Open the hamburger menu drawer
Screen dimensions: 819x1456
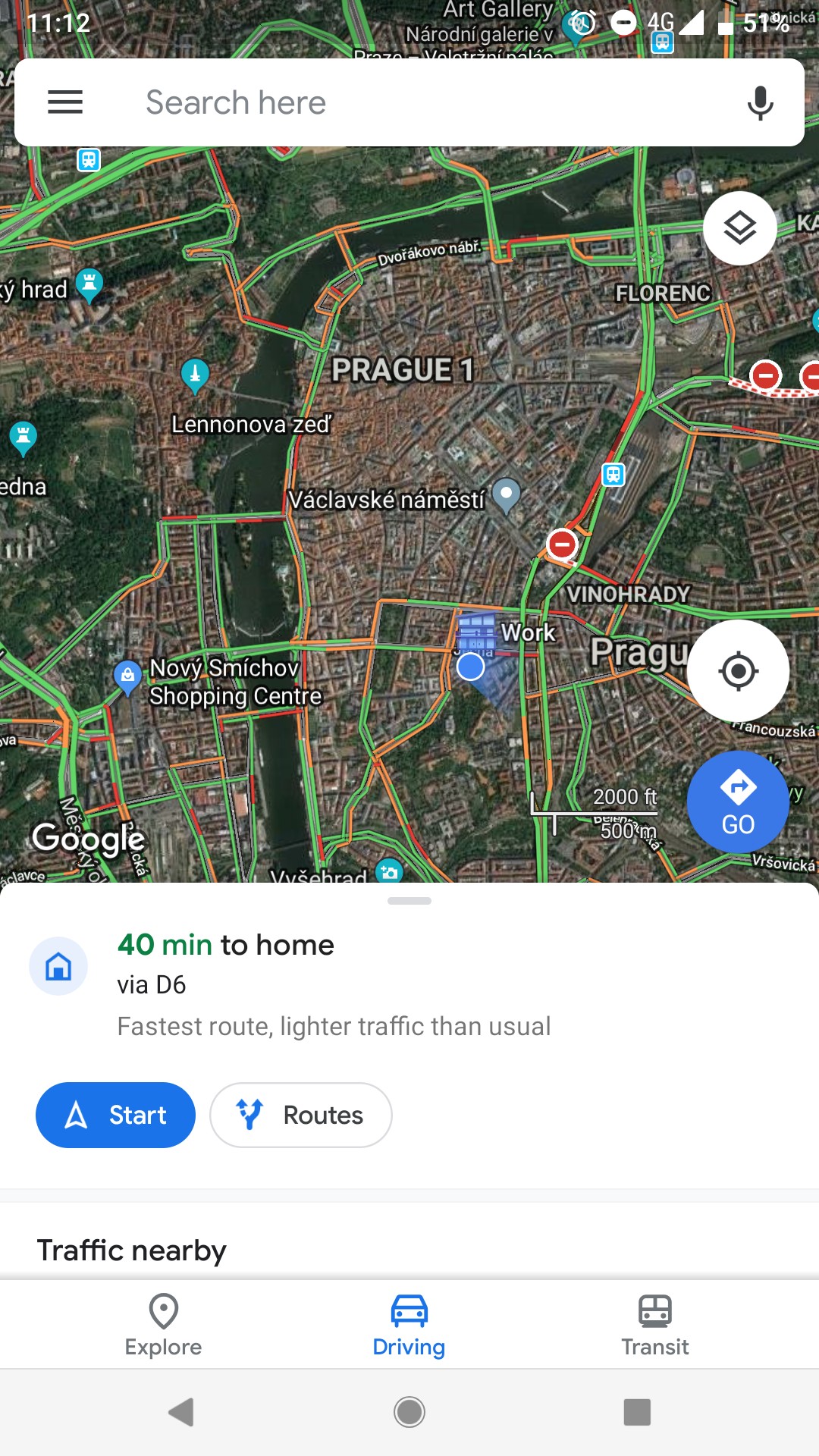click(x=65, y=102)
